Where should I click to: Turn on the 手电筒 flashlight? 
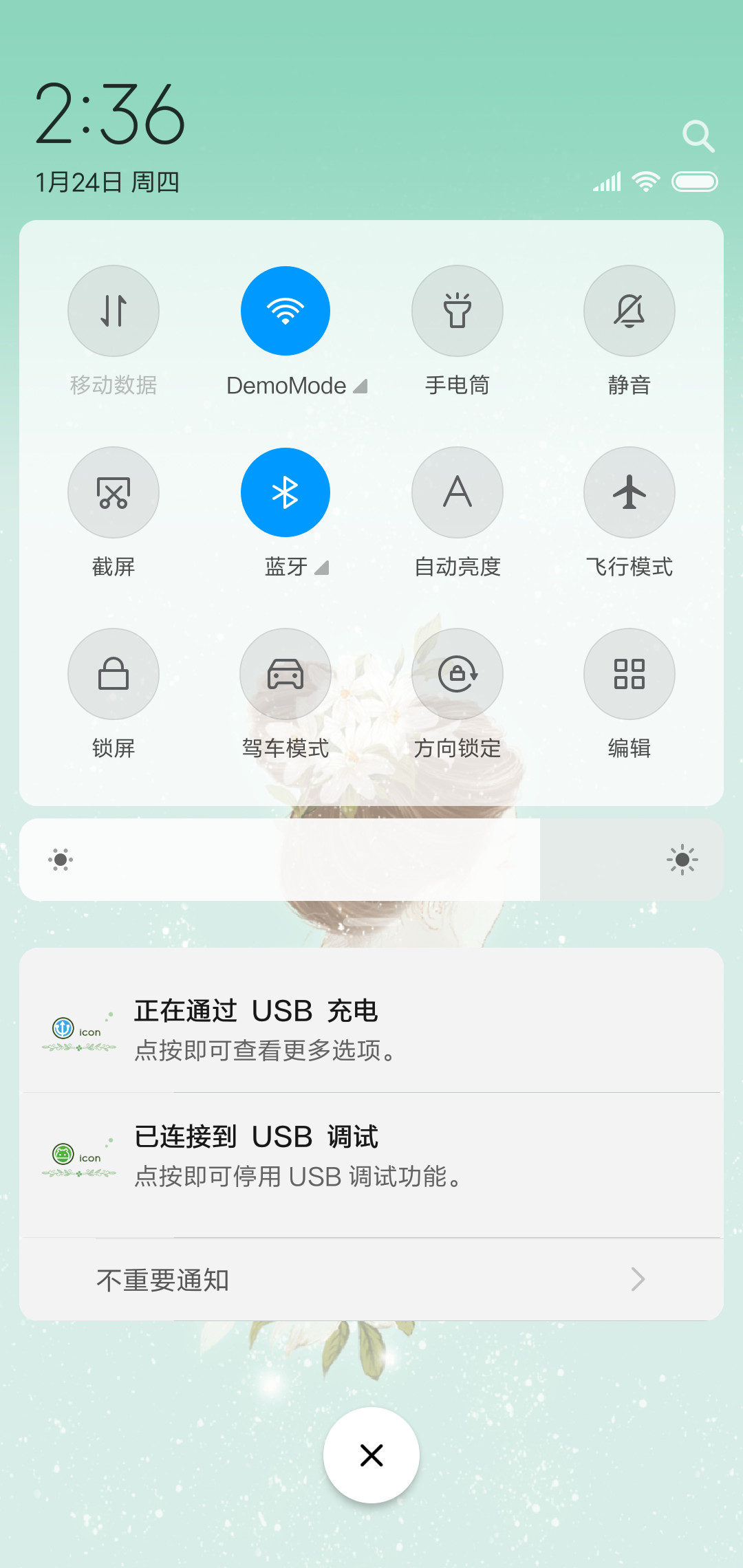(457, 311)
